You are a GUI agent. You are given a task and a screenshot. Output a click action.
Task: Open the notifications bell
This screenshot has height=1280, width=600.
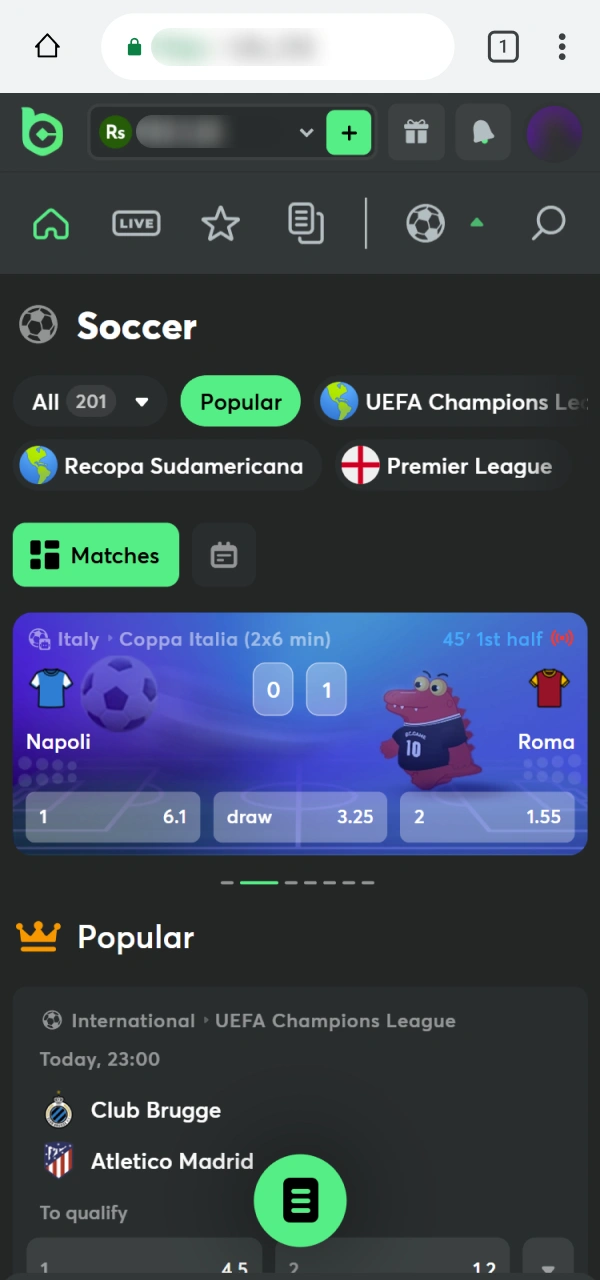point(483,133)
